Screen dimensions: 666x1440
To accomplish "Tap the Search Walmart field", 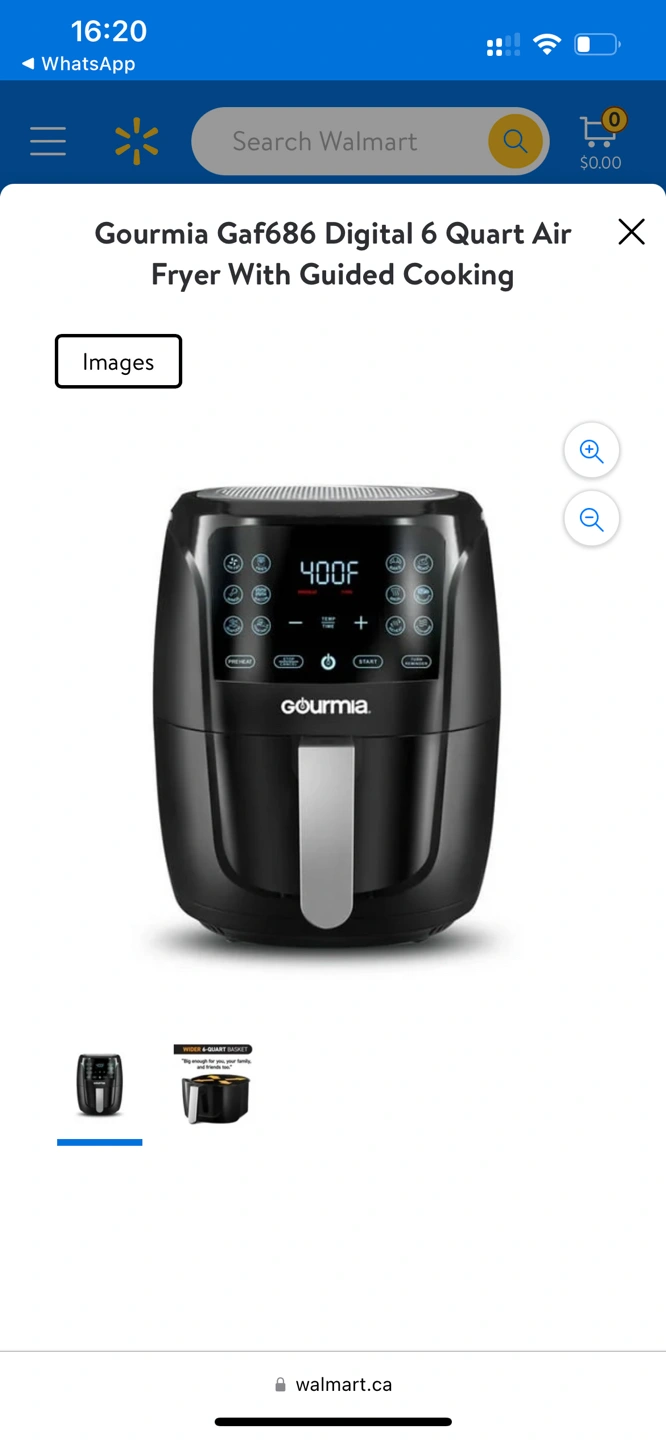I will click(340, 141).
